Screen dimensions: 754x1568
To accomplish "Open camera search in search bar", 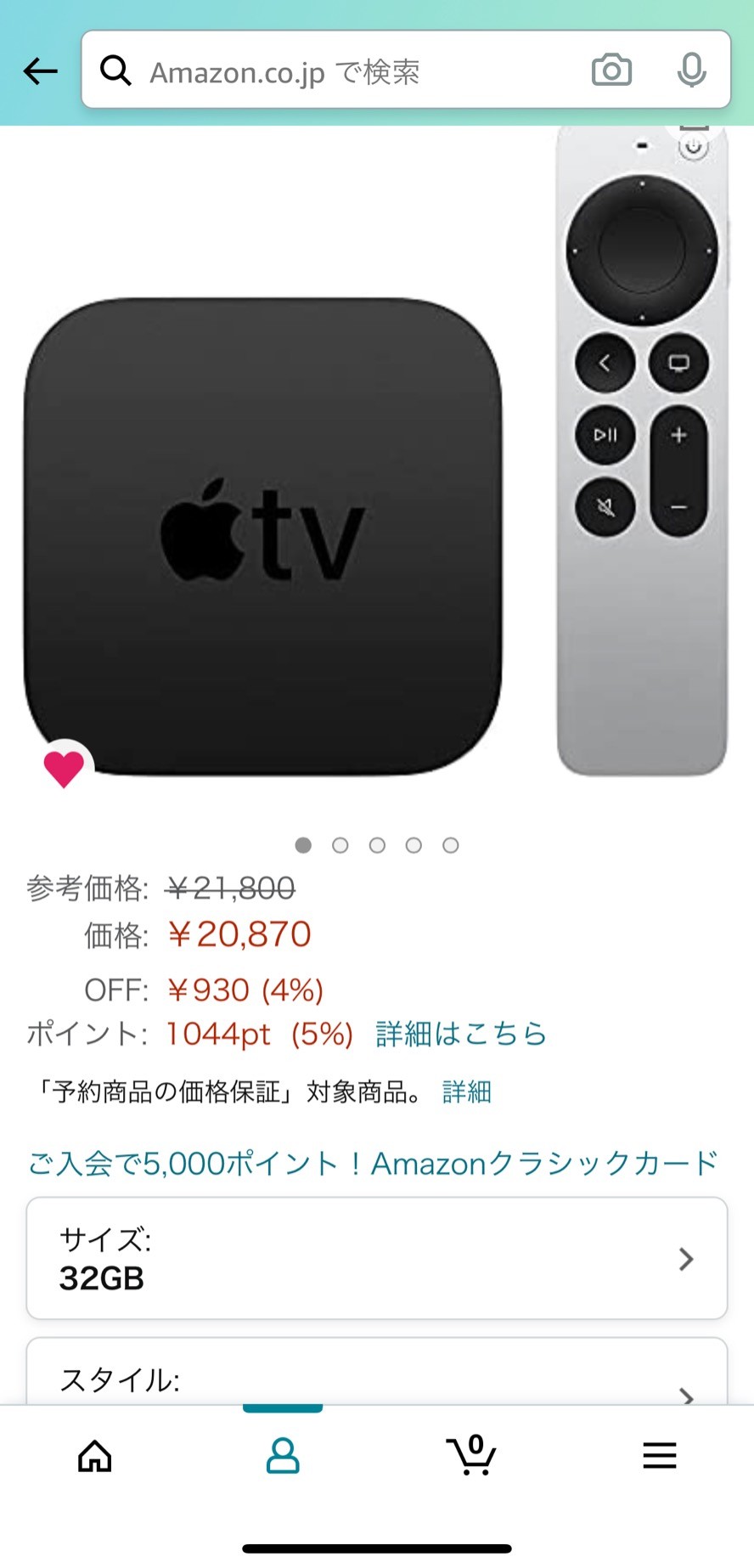I will click(x=611, y=71).
